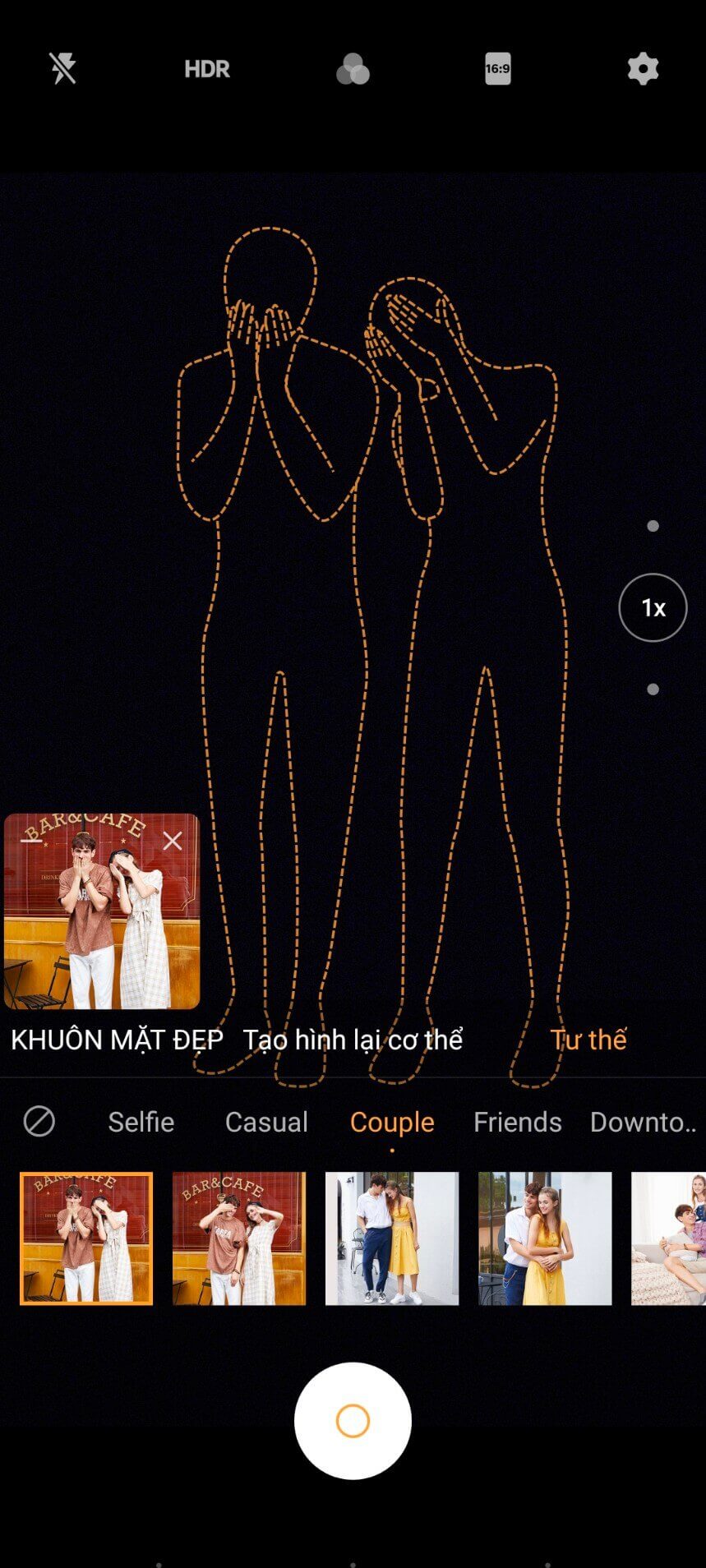Disable pose guide with none icon
The height and width of the screenshot is (1568, 706).
(39, 1121)
